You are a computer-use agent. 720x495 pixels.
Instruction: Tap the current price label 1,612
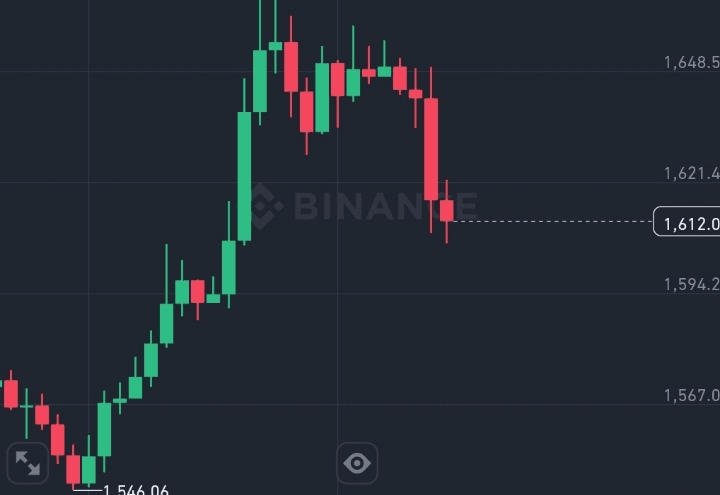pos(687,222)
